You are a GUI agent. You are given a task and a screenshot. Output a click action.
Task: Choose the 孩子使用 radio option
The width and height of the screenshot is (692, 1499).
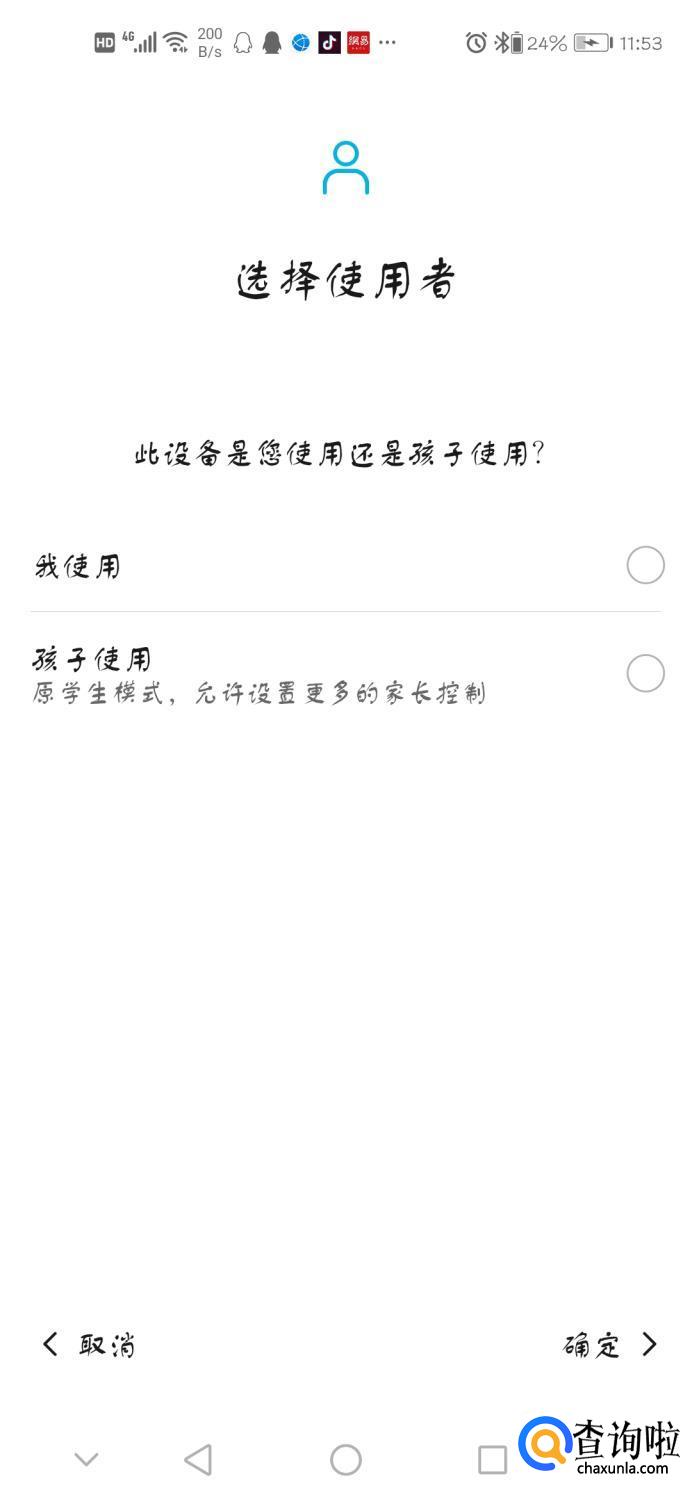click(645, 674)
